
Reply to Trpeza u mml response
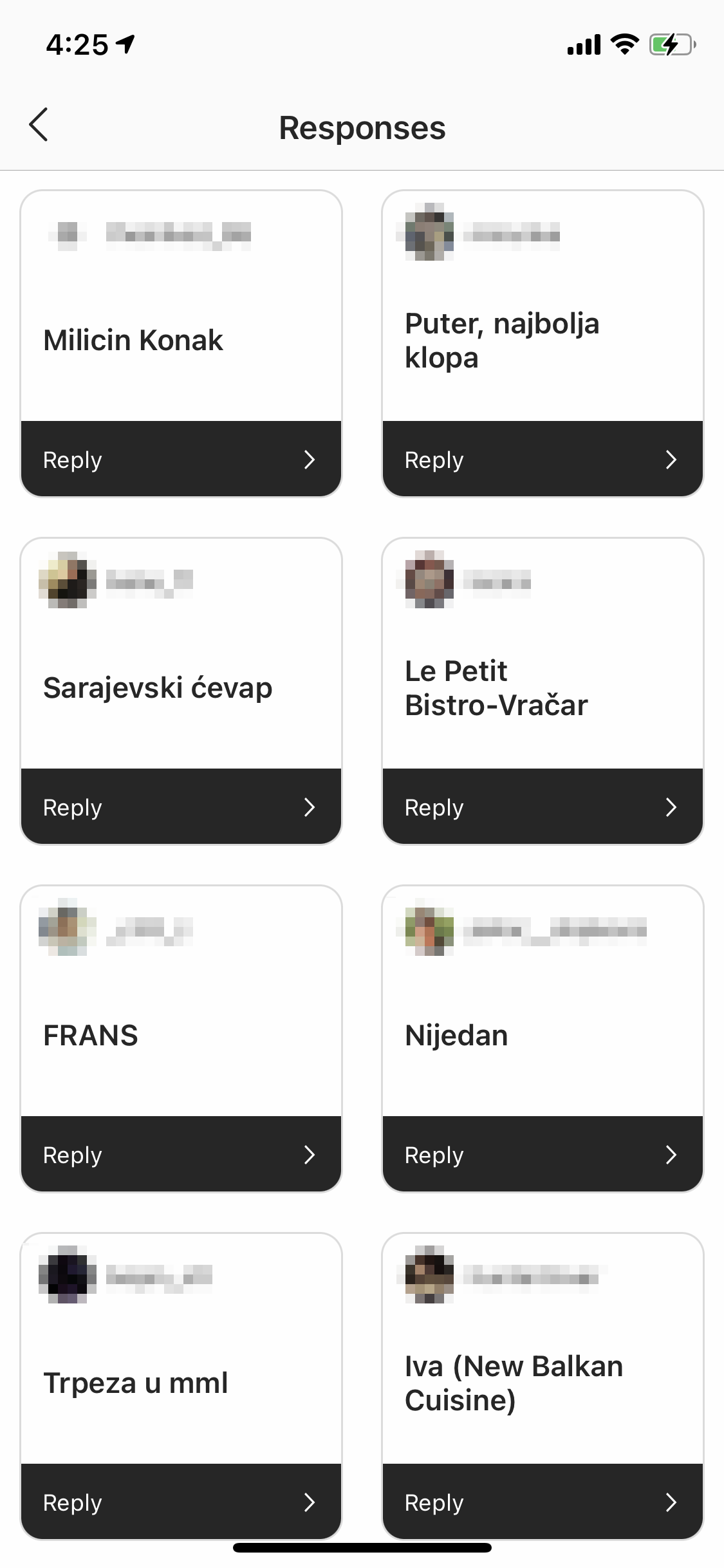pyautogui.click(x=181, y=1502)
